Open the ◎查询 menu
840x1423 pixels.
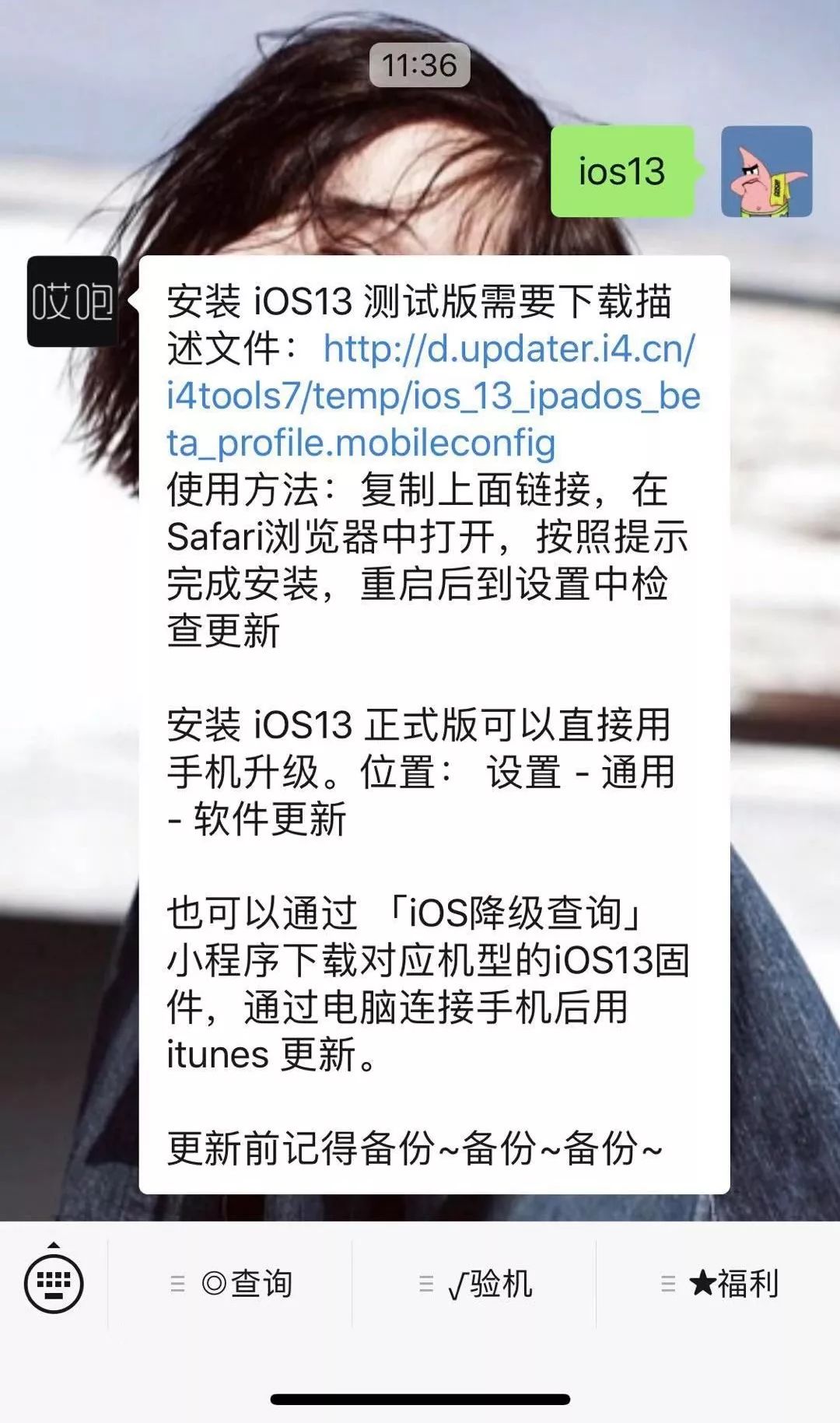pyautogui.click(x=231, y=1284)
